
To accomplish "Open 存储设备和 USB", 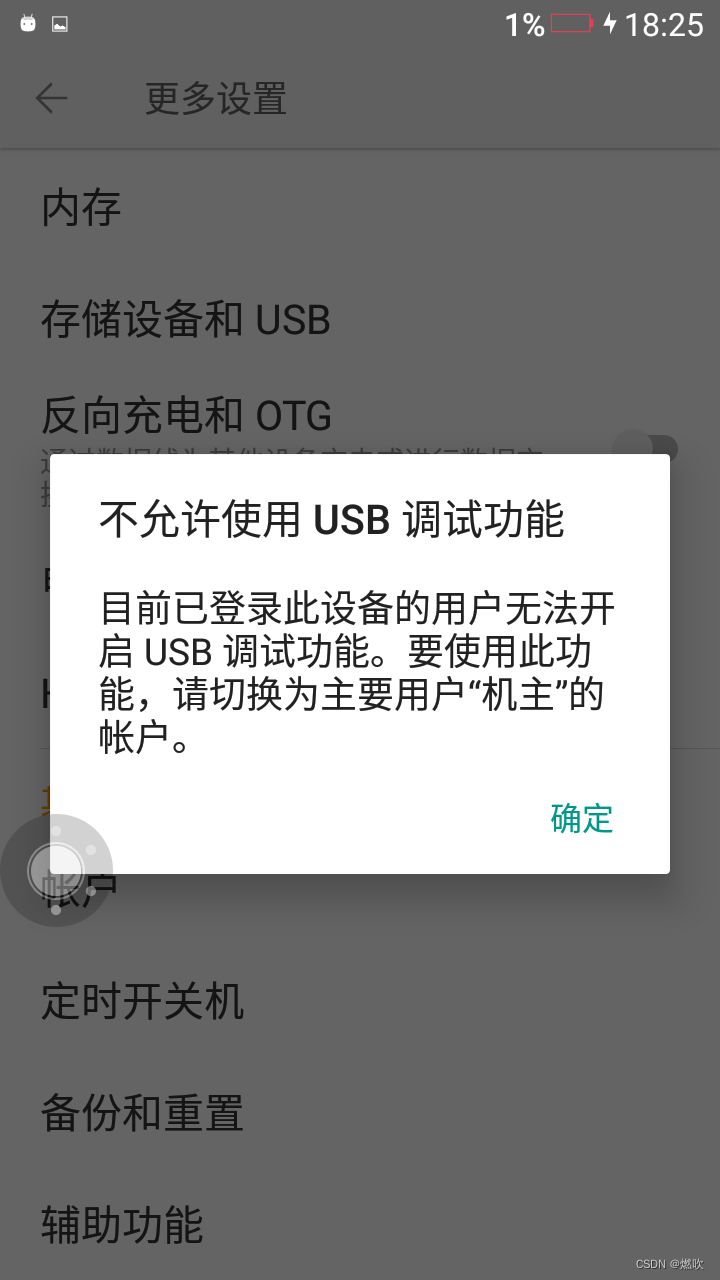I will (186, 320).
